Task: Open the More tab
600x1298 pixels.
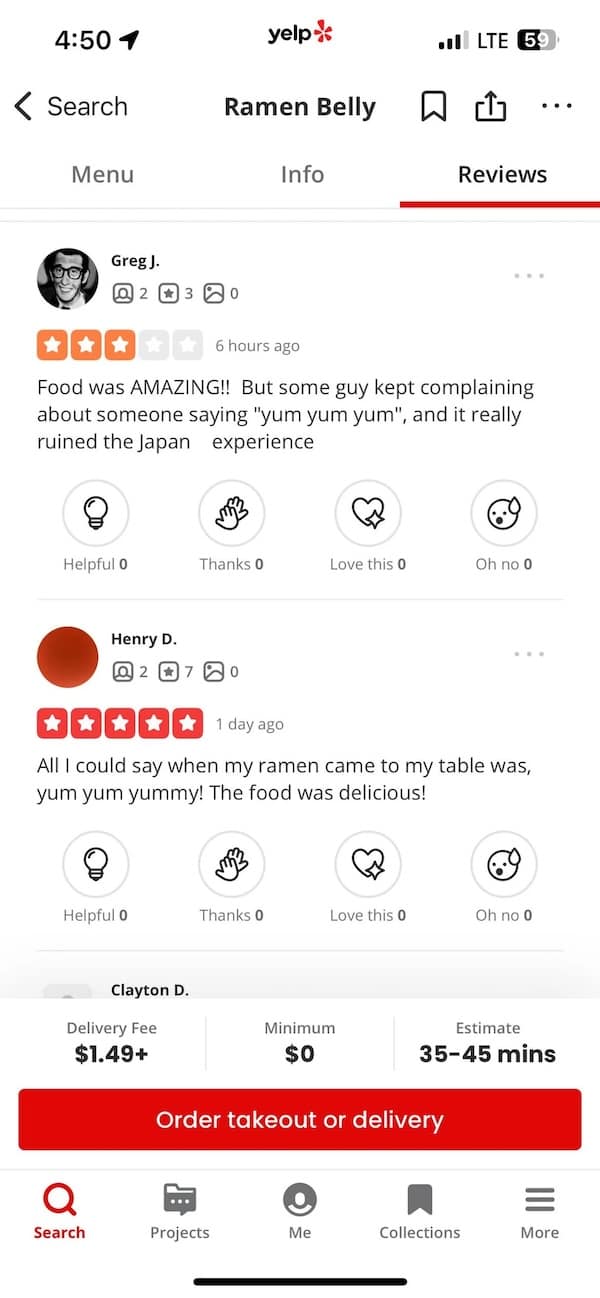Action: 540,1210
